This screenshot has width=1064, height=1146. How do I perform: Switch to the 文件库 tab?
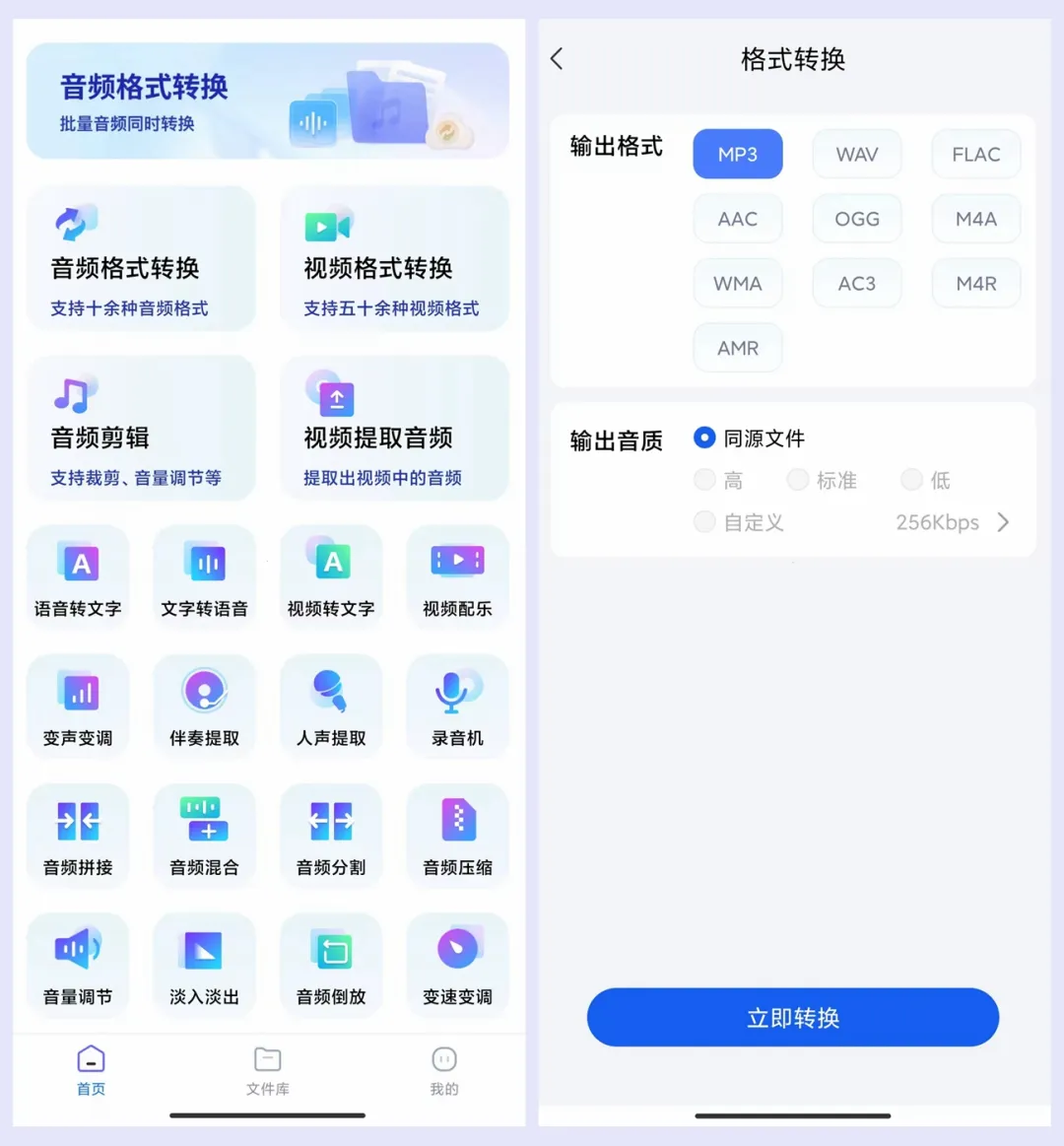click(x=267, y=1070)
